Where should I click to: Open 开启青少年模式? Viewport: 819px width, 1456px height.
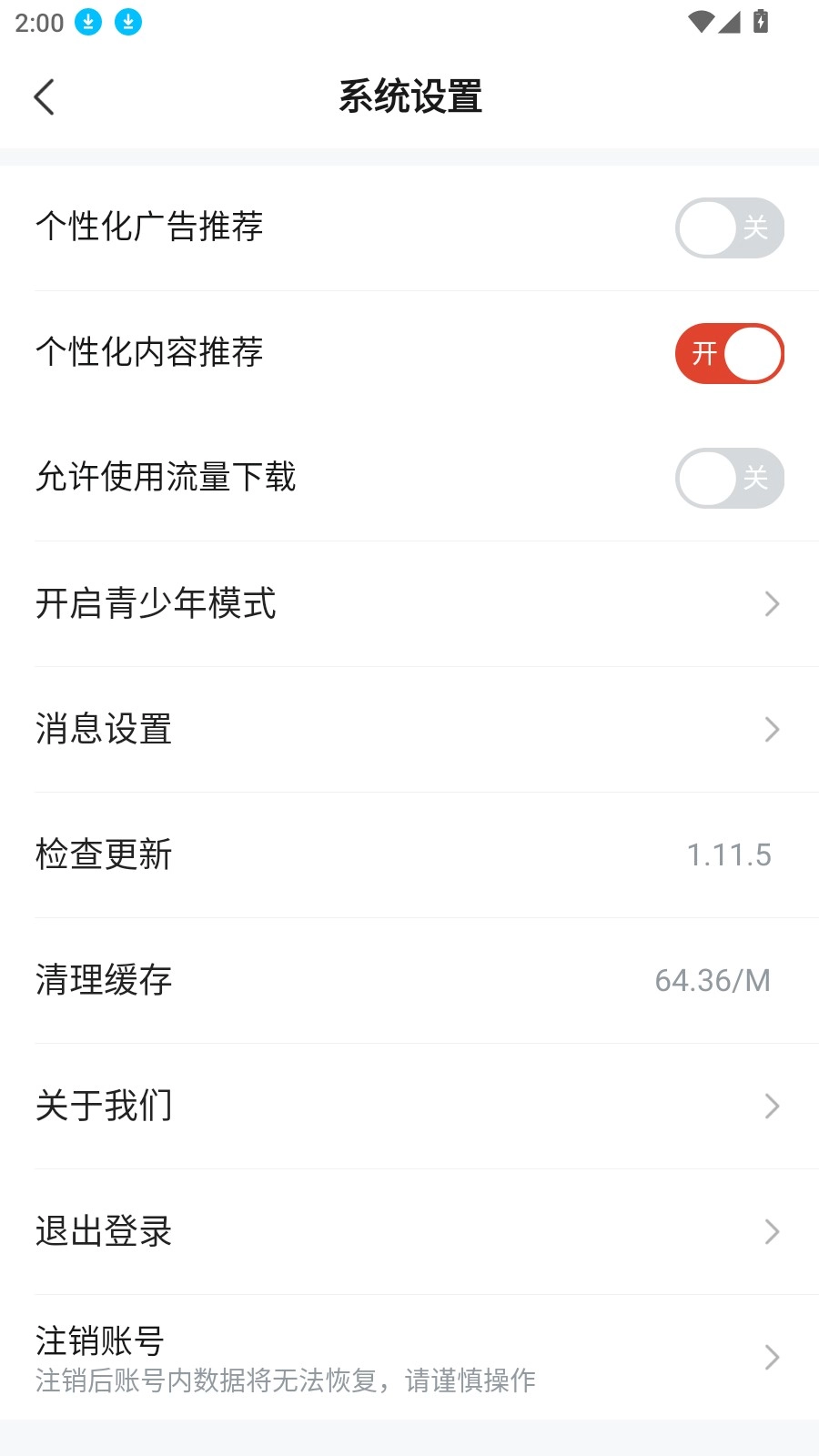[x=409, y=603]
